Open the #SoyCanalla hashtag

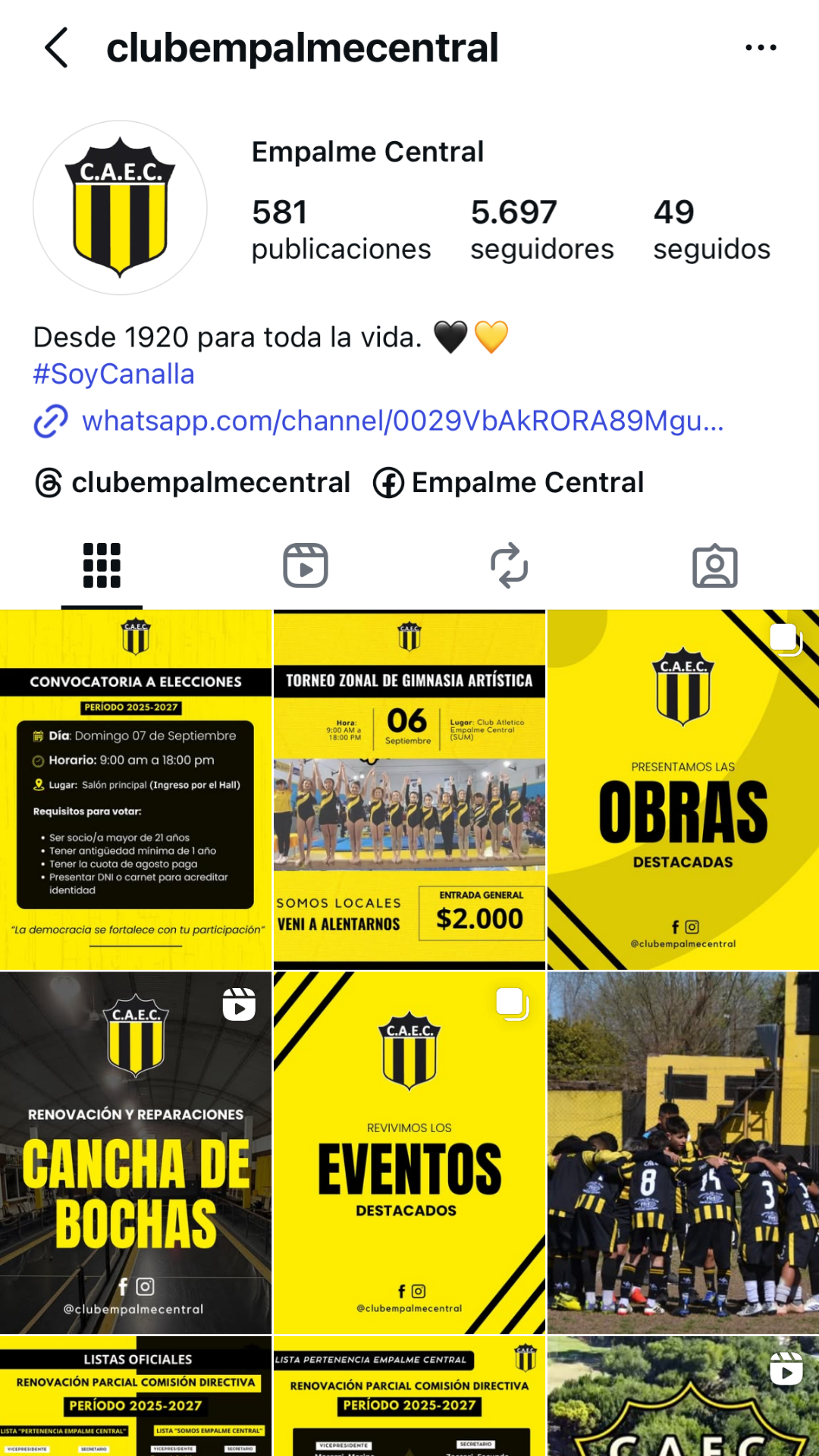pyautogui.click(x=114, y=374)
